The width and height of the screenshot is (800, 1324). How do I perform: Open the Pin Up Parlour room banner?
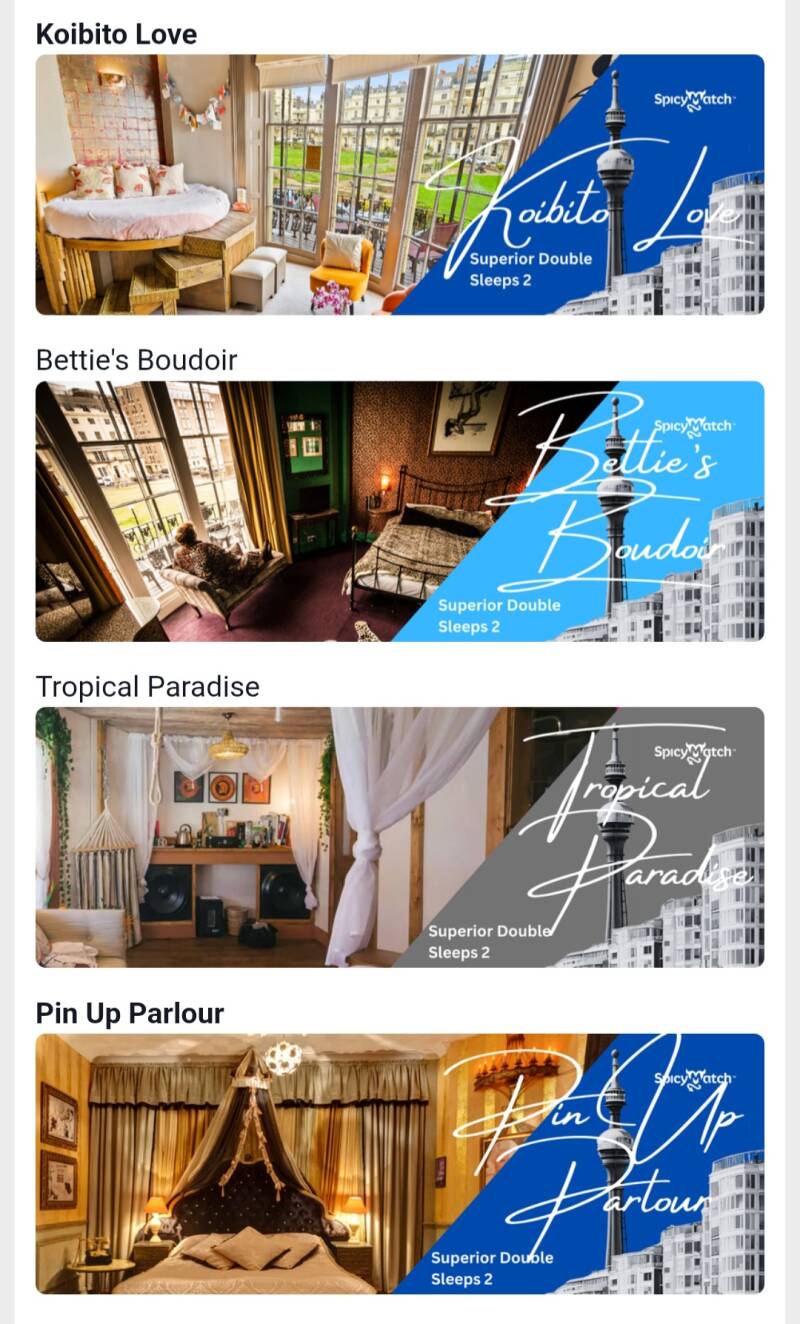click(400, 1163)
